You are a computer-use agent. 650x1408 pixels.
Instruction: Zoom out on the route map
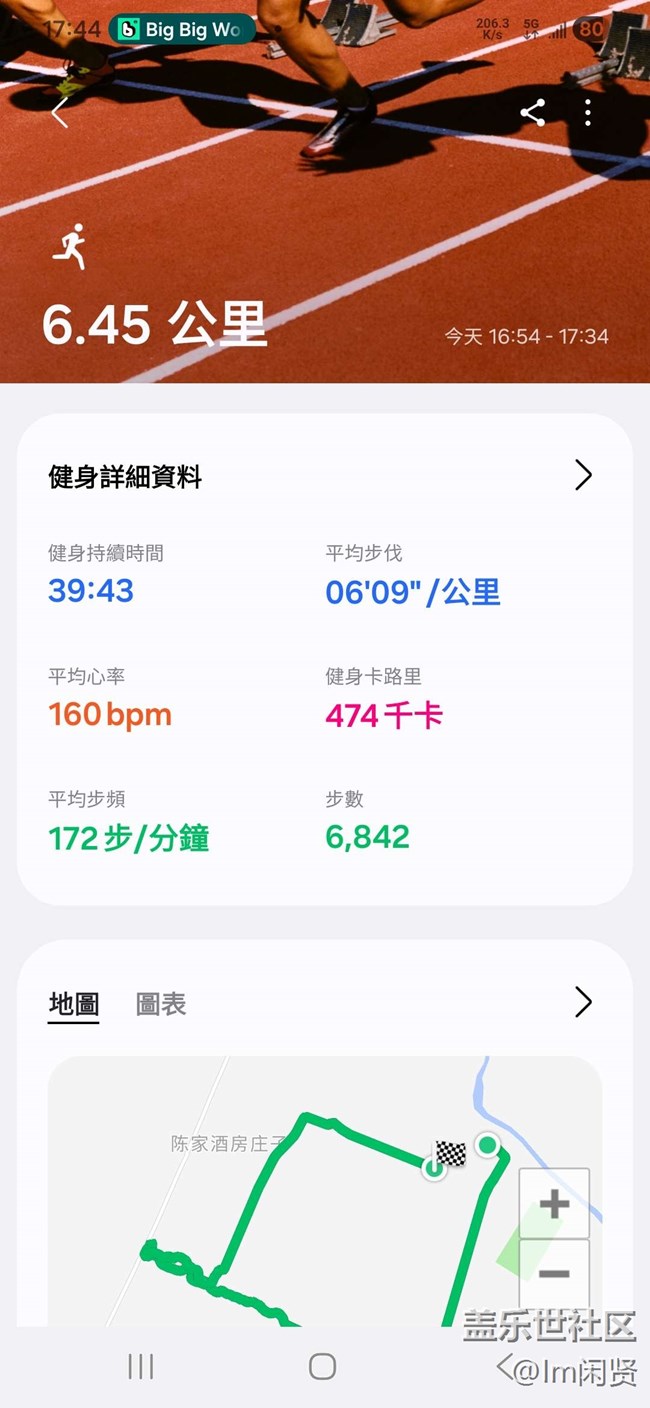(554, 1274)
